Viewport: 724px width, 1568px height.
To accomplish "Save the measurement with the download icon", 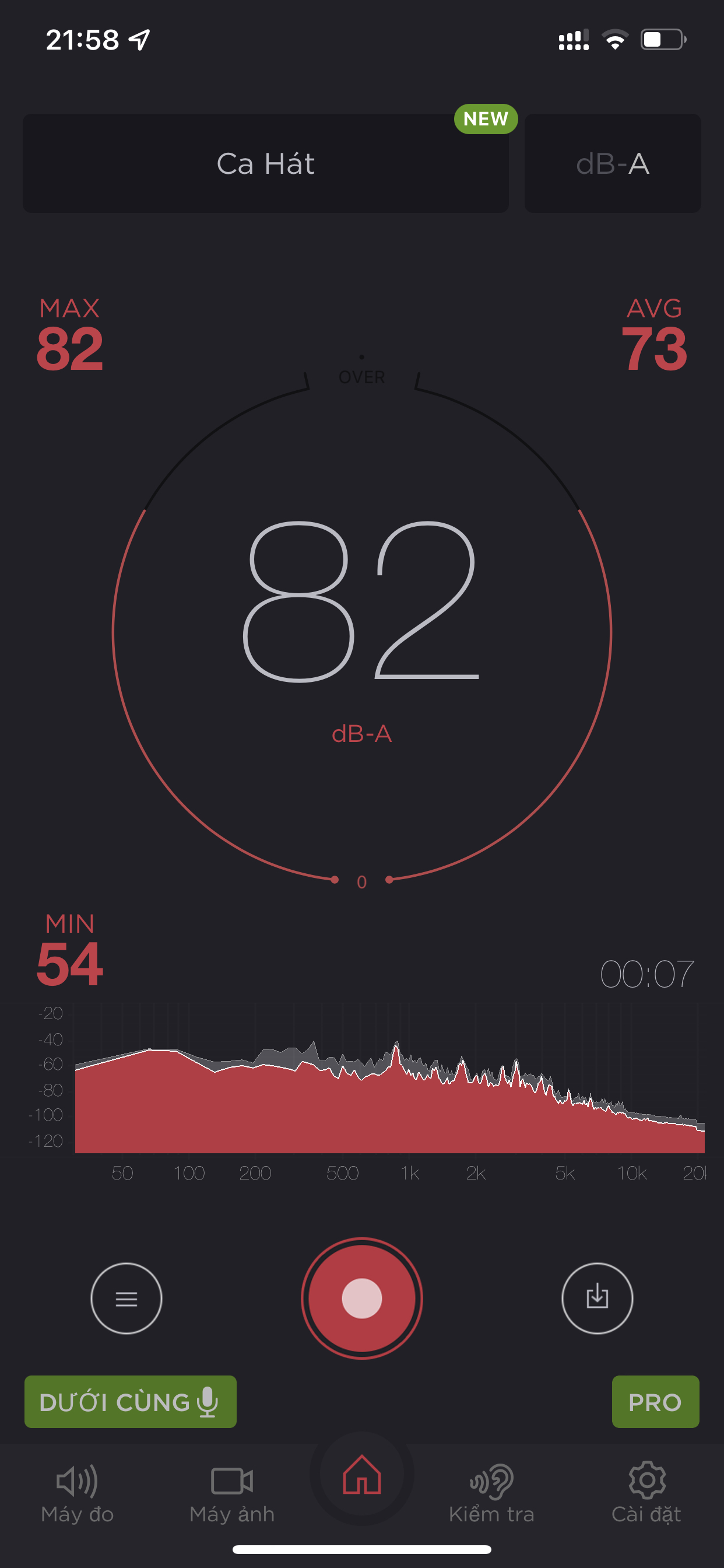I will click(x=597, y=1298).
